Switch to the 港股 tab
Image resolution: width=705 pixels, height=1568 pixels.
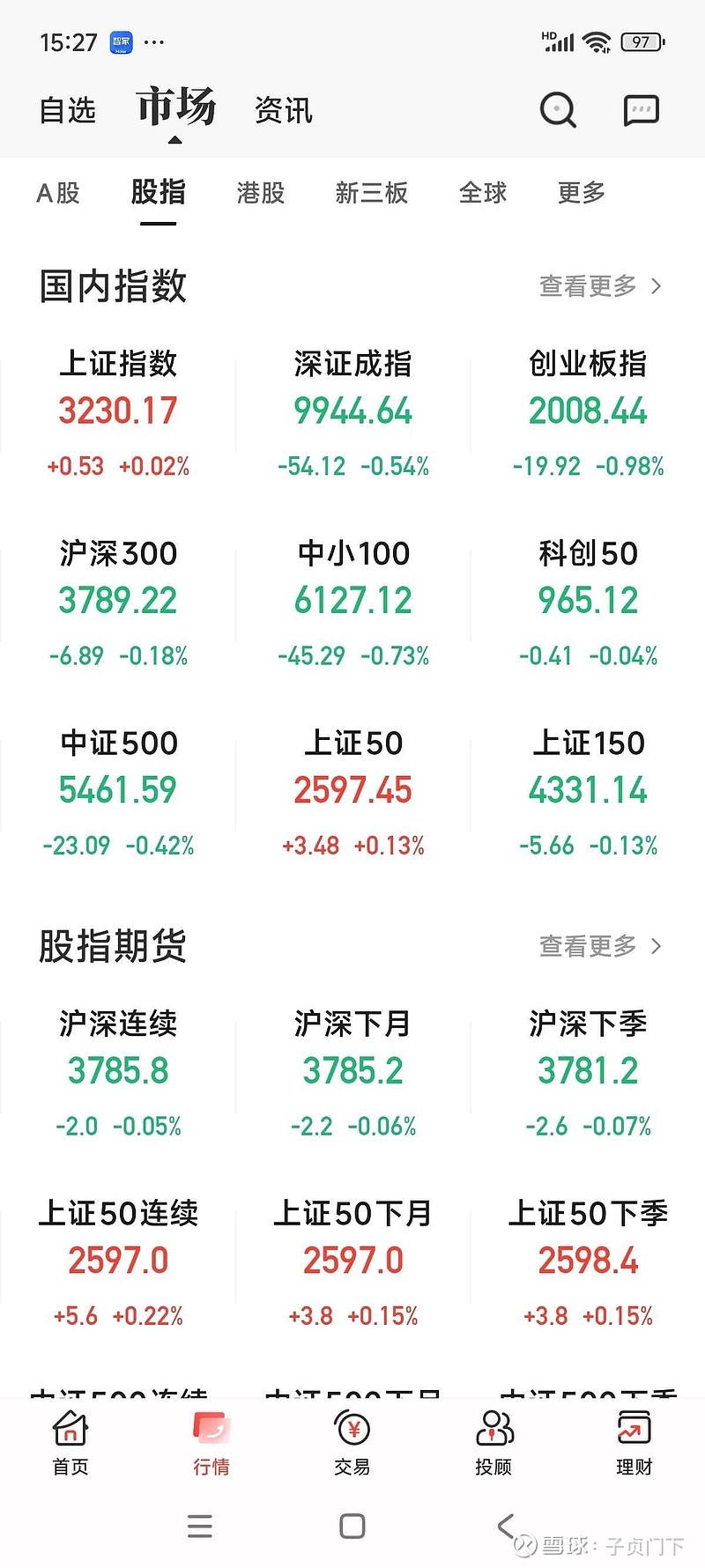[x=260, y=194]
